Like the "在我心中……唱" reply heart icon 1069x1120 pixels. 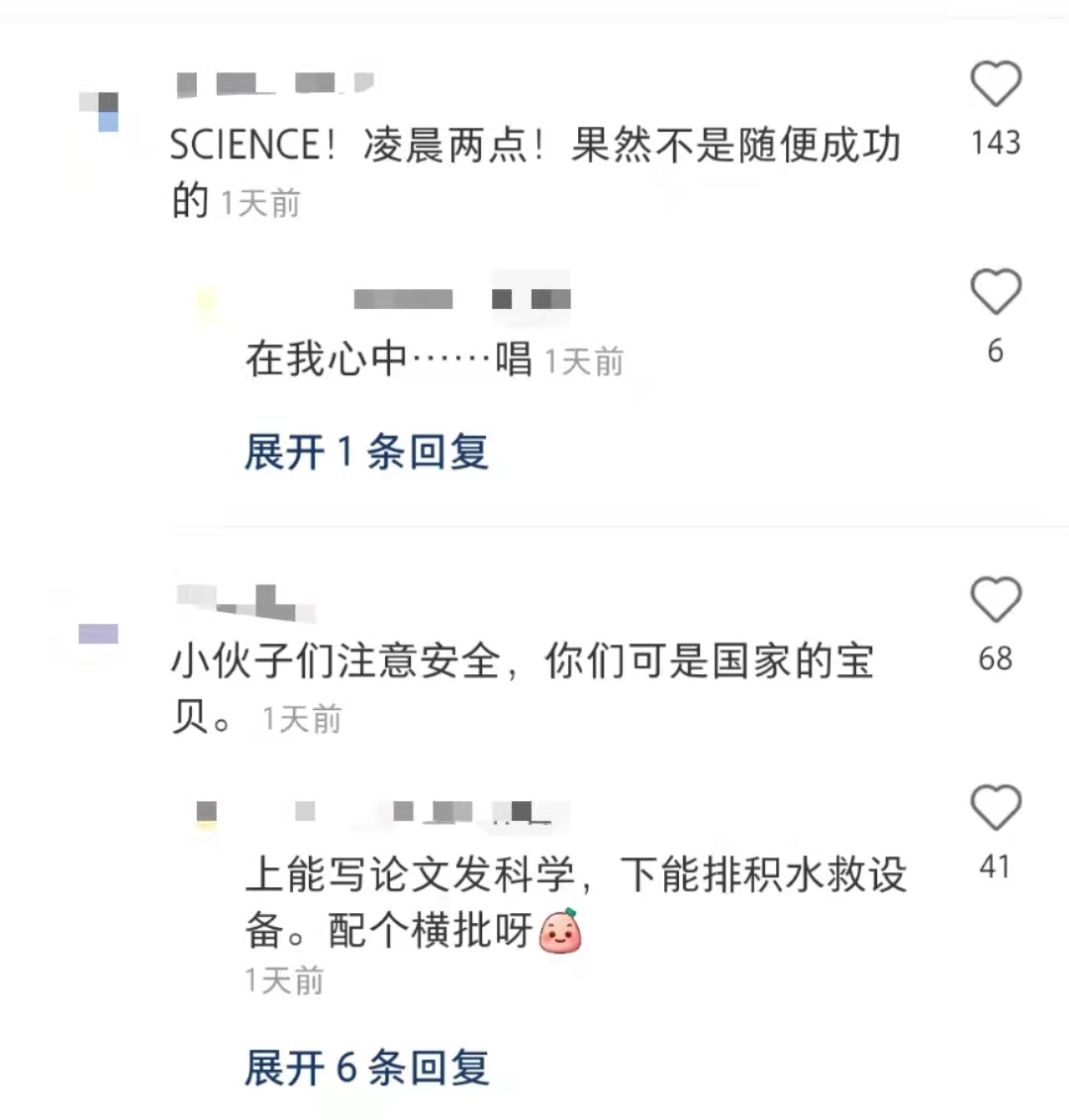[995, 292]
